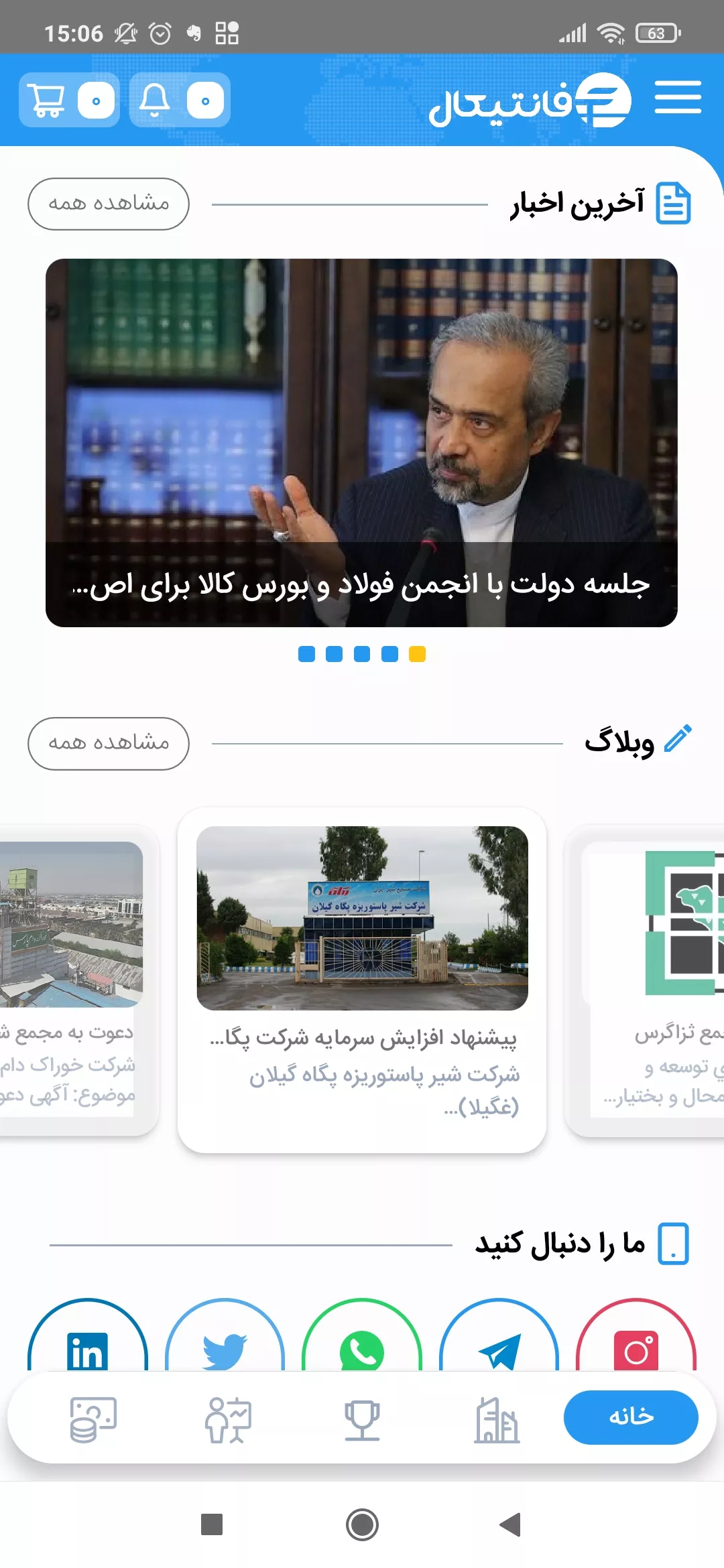Tap مشاهده همه for وبلاگ

tap(109, 743)
